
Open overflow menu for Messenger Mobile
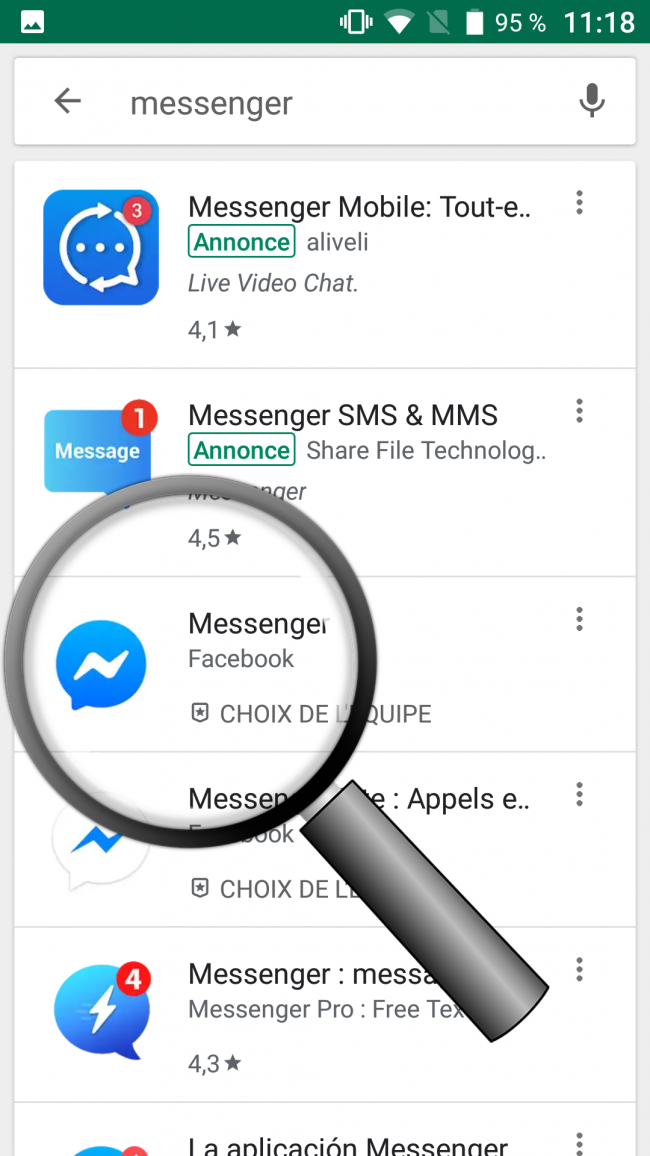pos(579,204)
